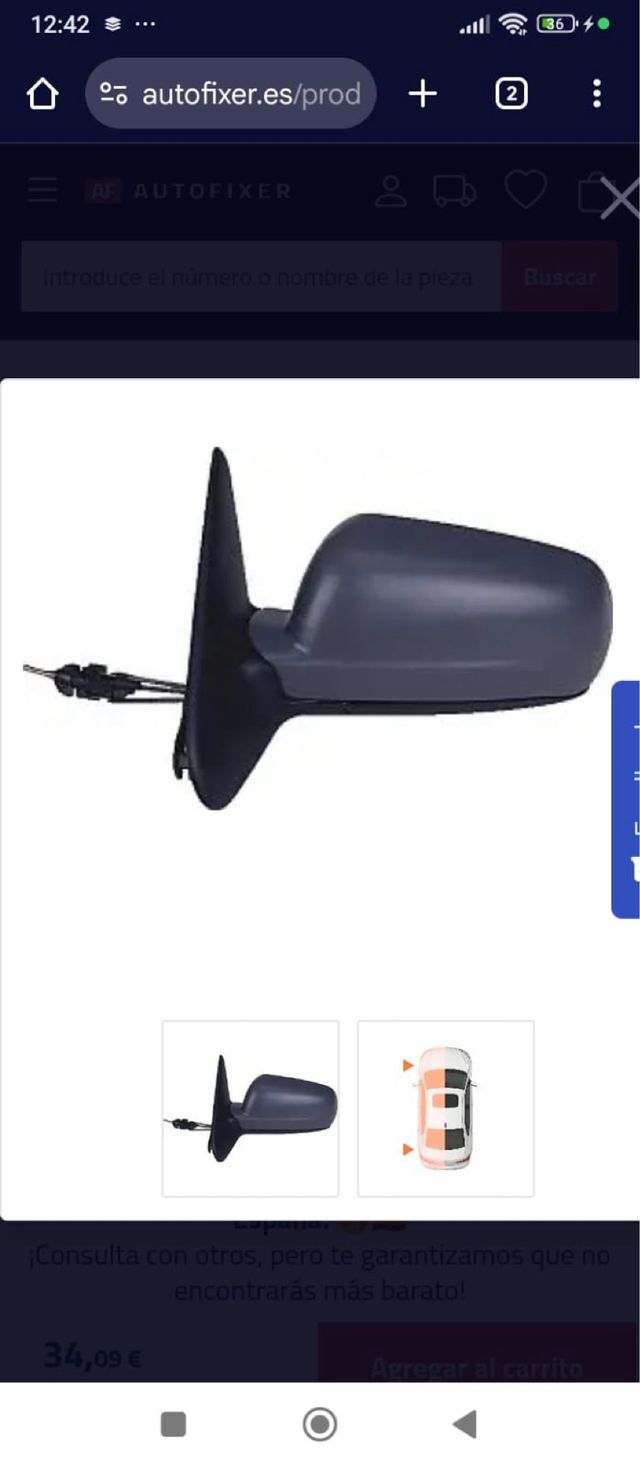This screenshot has width=640, height=1466.
Task: Select the car diagram thumbnail
Action: click(445, 1108)
